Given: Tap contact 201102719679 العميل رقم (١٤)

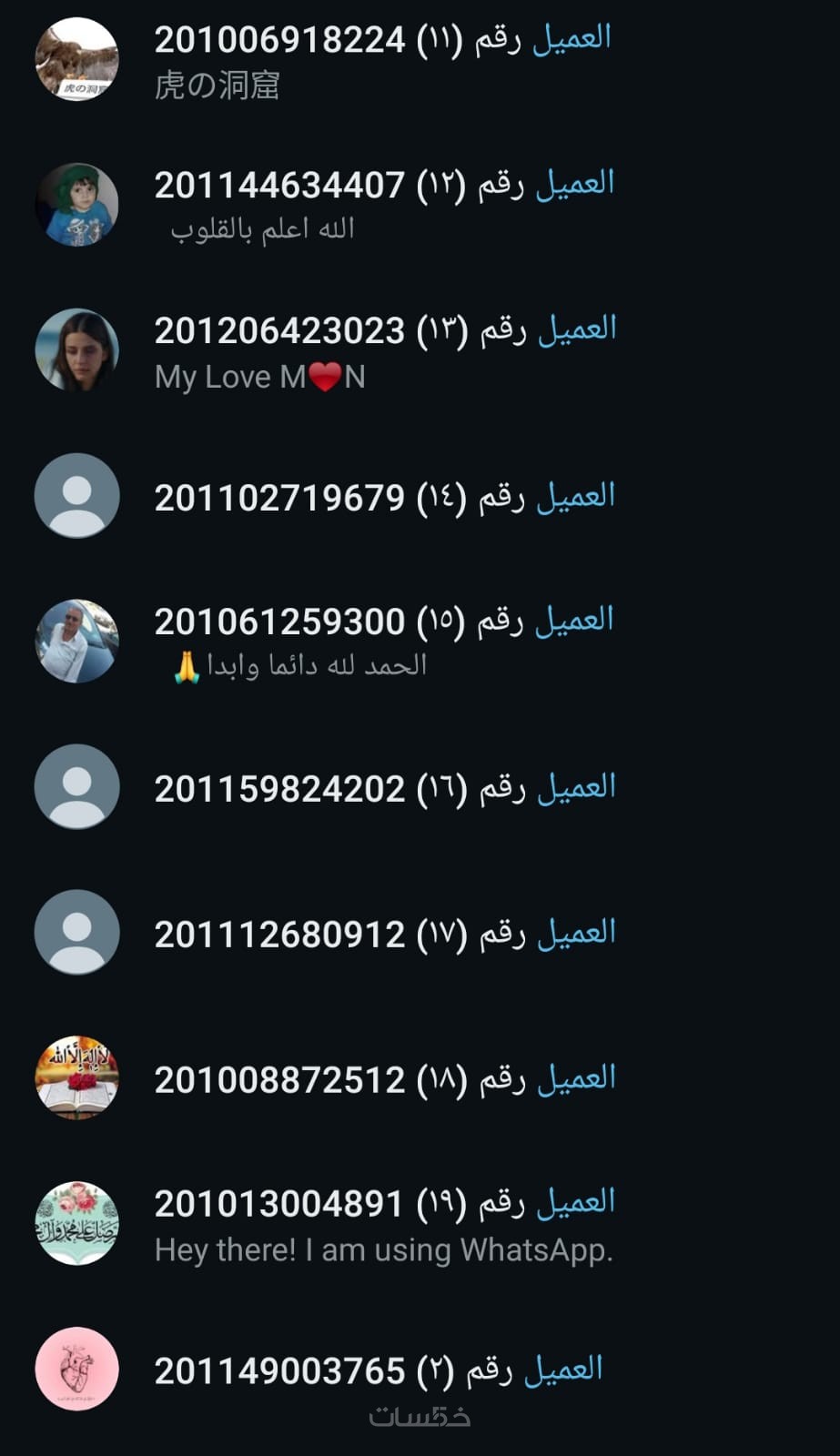Looking at the screenshot, I should (x=384, y=498).
